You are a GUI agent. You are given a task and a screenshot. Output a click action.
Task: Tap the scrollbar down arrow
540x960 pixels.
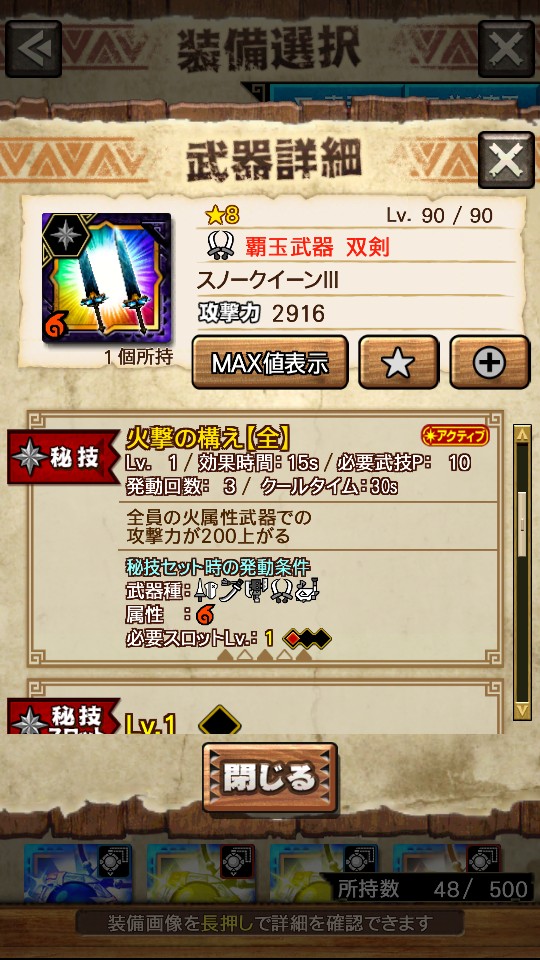coord(522,710)
